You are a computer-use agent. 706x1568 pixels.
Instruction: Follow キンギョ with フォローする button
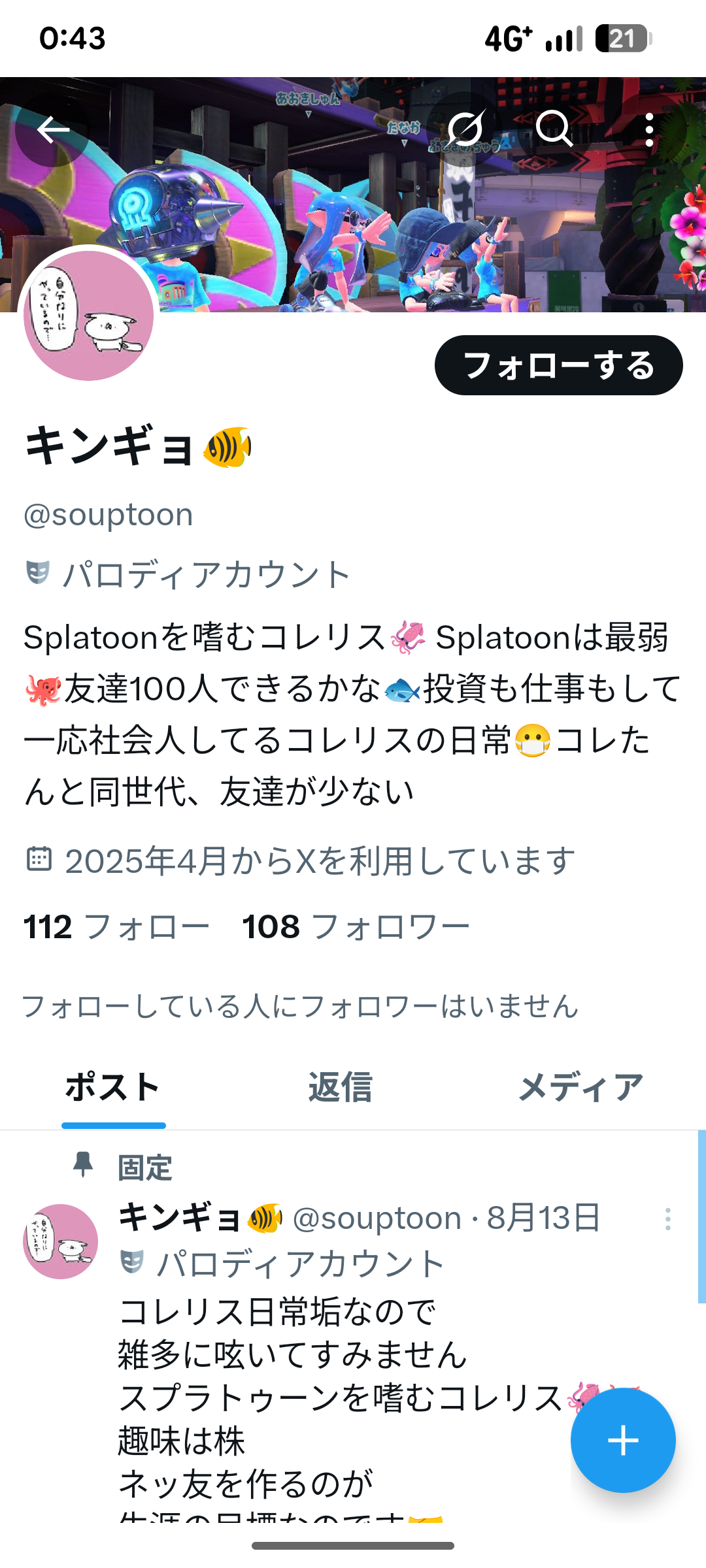[x=559, y=365]
